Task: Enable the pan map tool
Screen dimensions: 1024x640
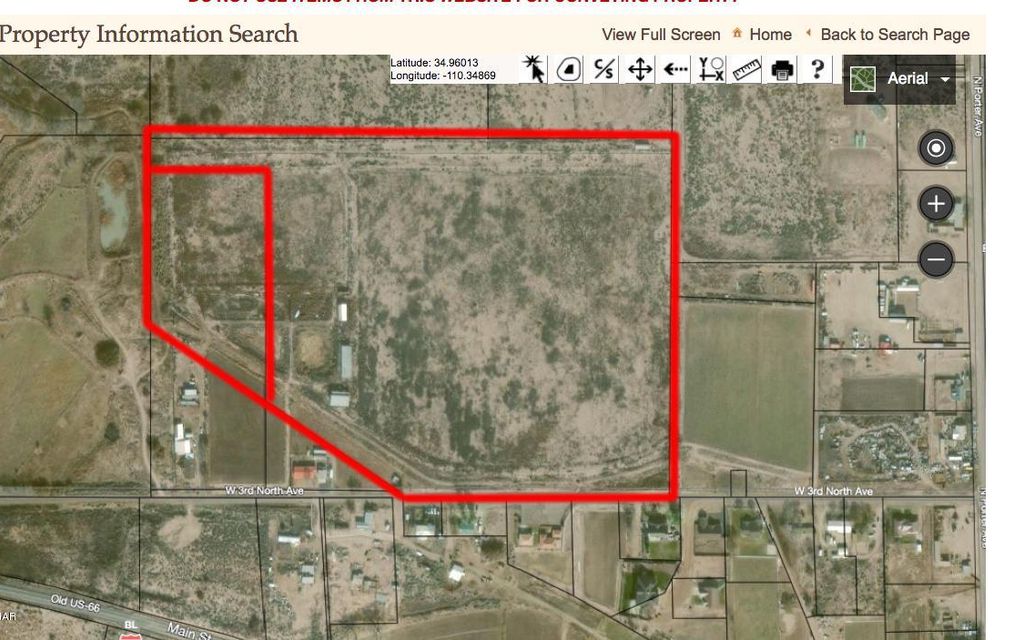Action: [x=640, y=69]
